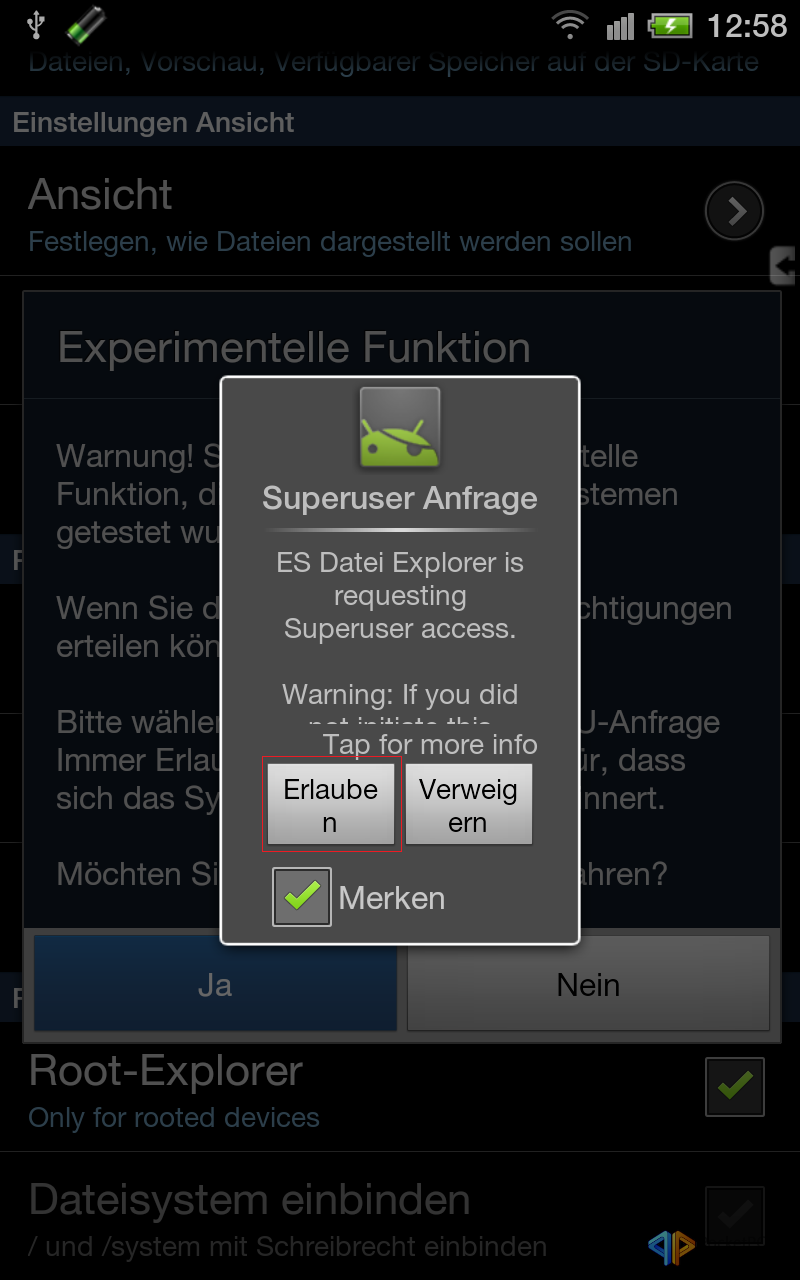This screenshot has width=800, height=1280.
Task: Toggle Dateisystem einbinden checkbox
Action: click(x=735, y=1216)
